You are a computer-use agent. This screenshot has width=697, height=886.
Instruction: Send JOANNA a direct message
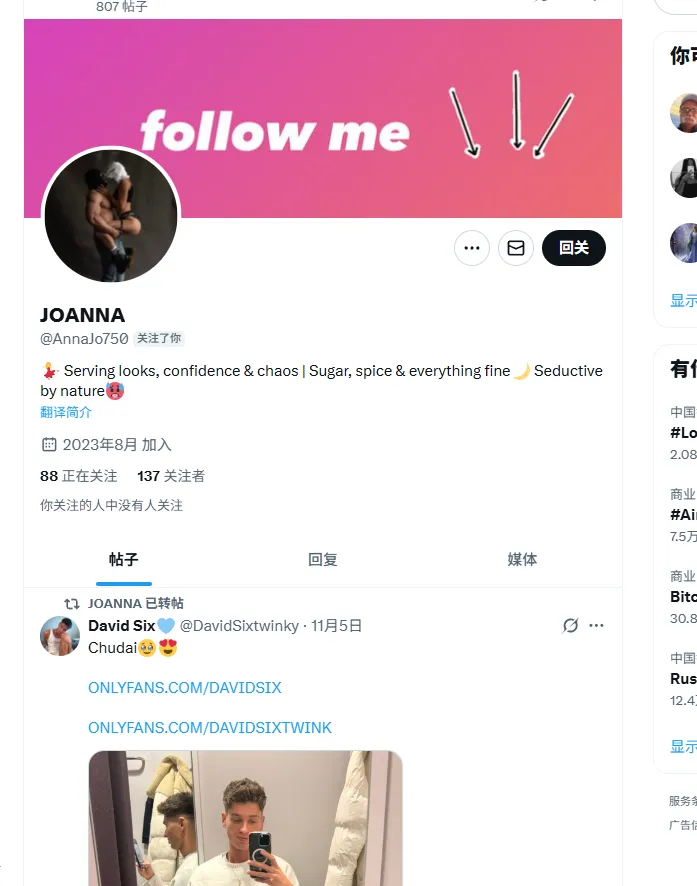click(516, 248)
